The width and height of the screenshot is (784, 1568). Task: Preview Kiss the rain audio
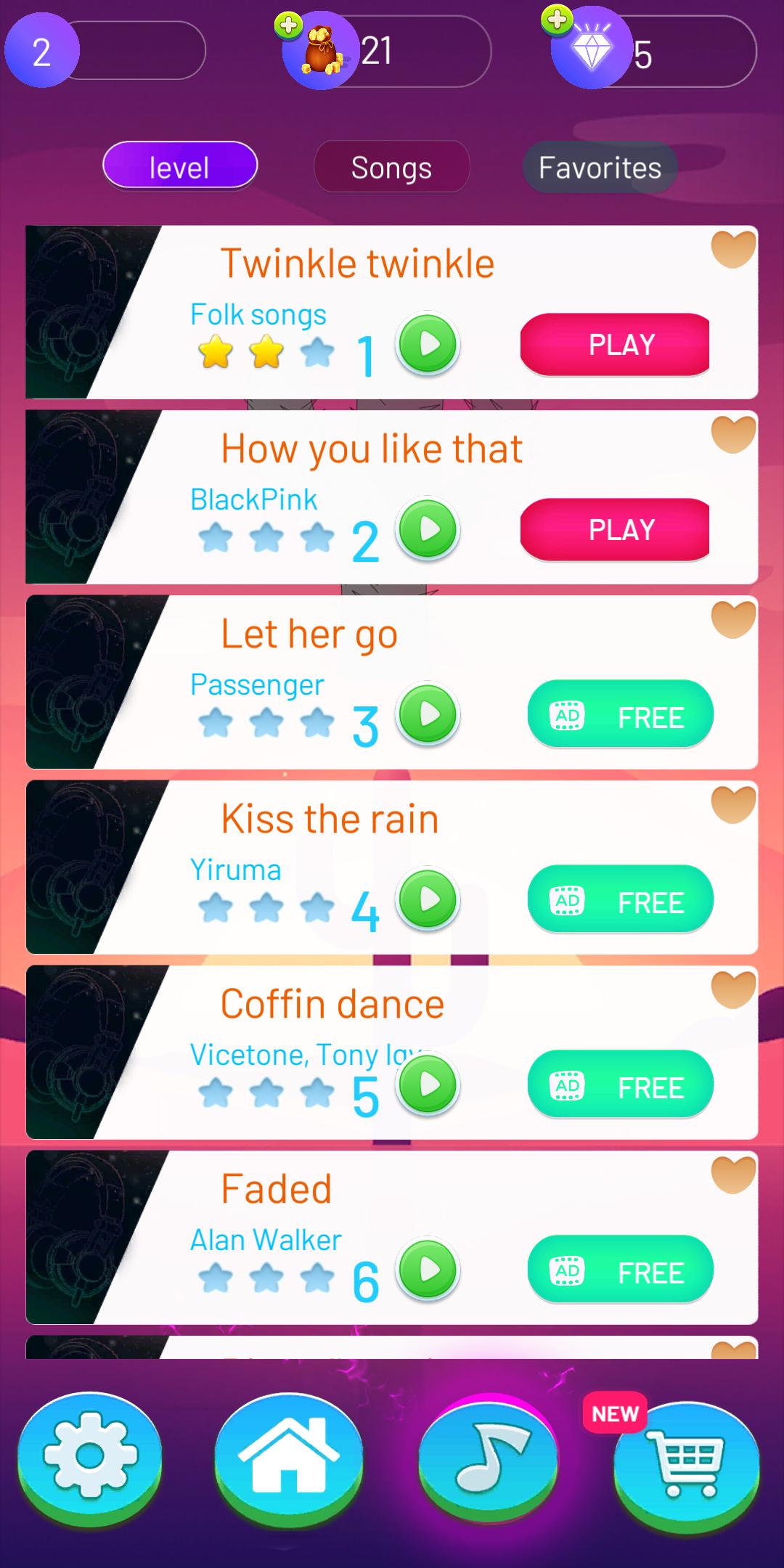click(x=428, y=899)
